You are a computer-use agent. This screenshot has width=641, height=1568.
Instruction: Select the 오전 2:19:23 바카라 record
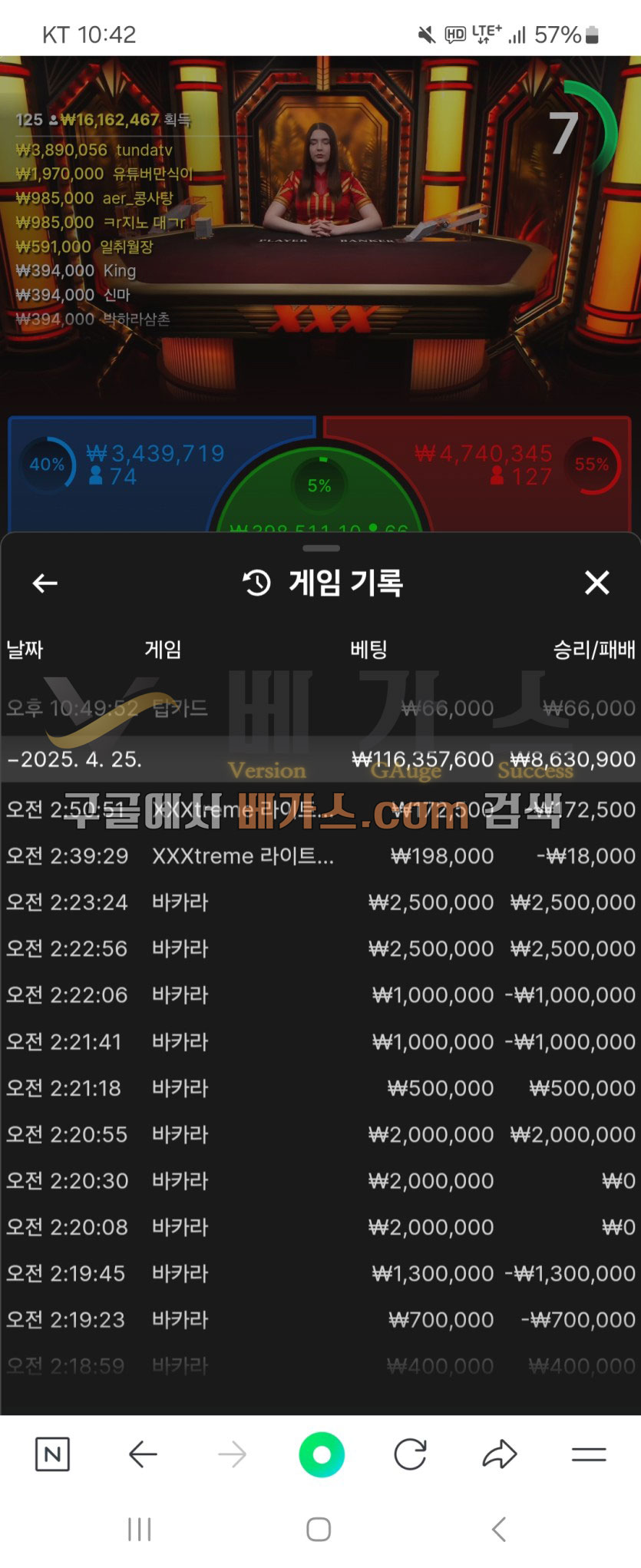(x=320, y=1320)
